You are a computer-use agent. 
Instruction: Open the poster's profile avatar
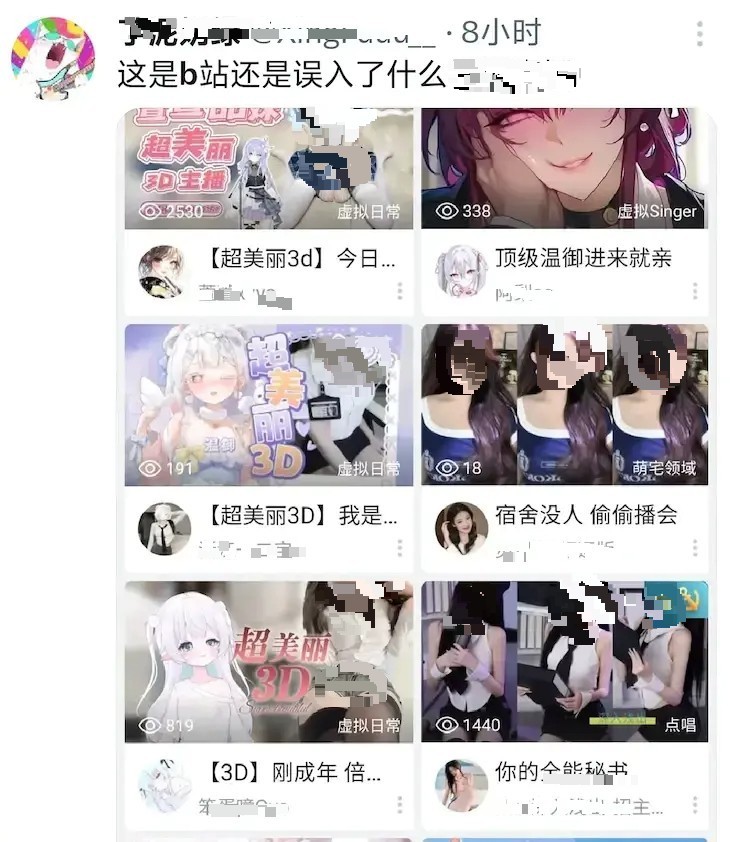(52, 58)
